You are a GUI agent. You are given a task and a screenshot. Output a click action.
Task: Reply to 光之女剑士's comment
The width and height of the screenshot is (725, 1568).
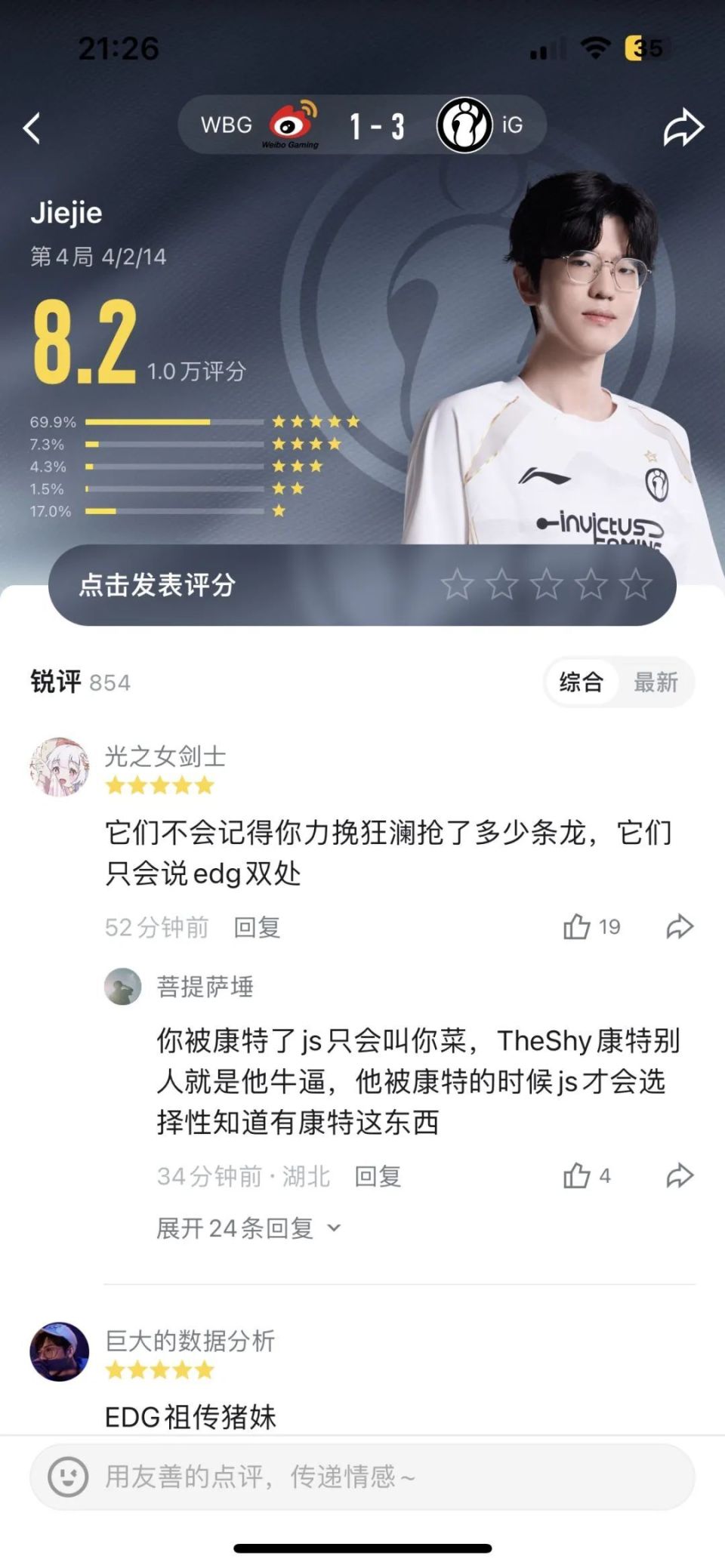(x=257, y=927)
